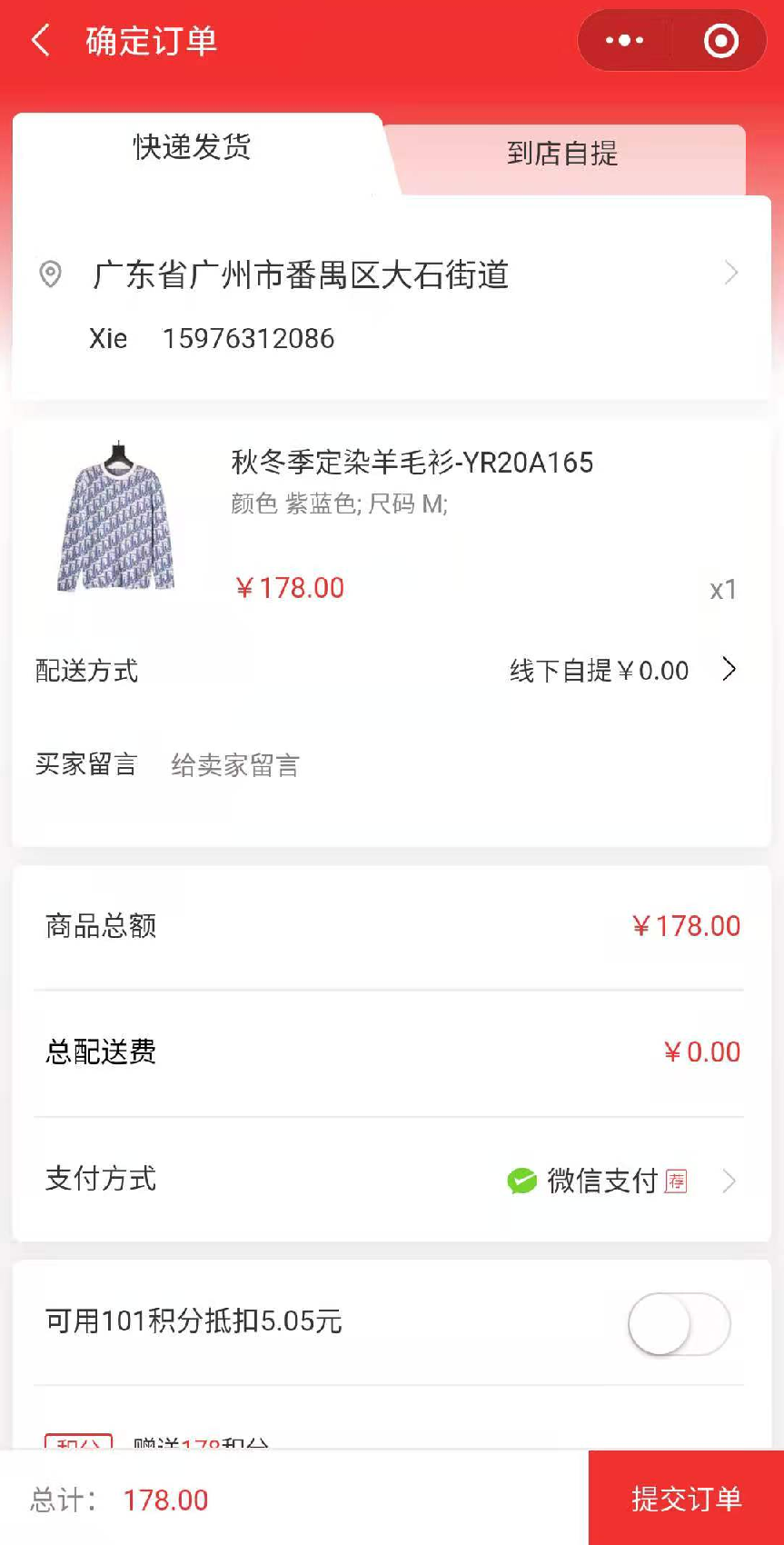Open the mini program three-dot menu
Image resolution: width=784 pixels, height=1545 pixels.
click(624, 41)
